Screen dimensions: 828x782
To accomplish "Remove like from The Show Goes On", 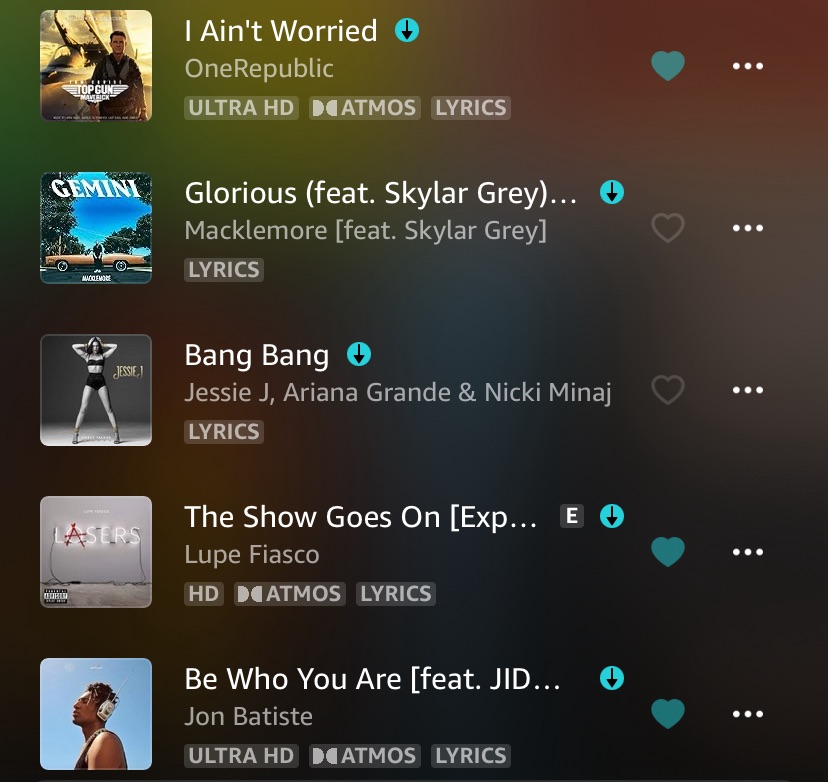I will [x=667, y=552].
